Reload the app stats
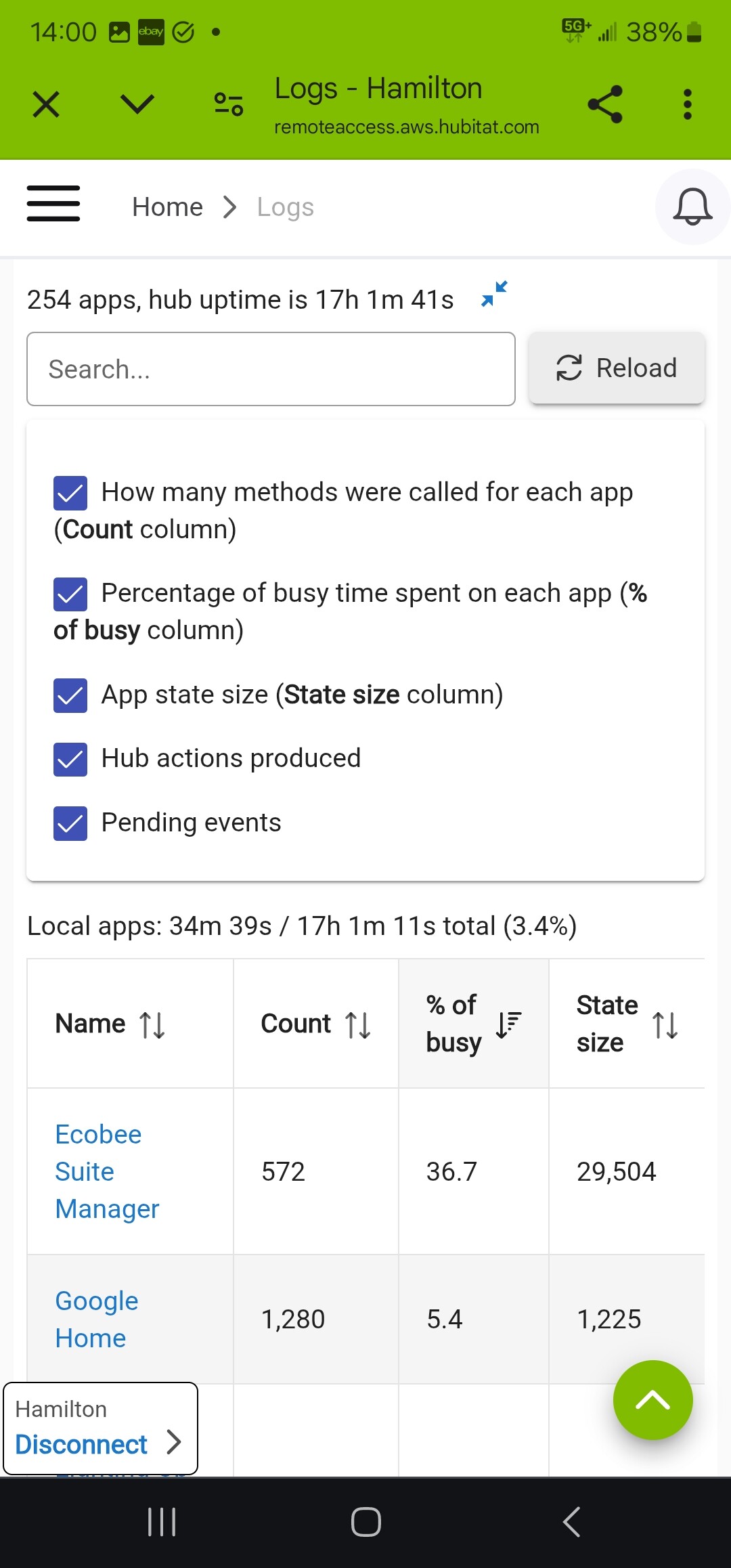This screenshot has height=1568, width=731. click(x=617, y=368)
